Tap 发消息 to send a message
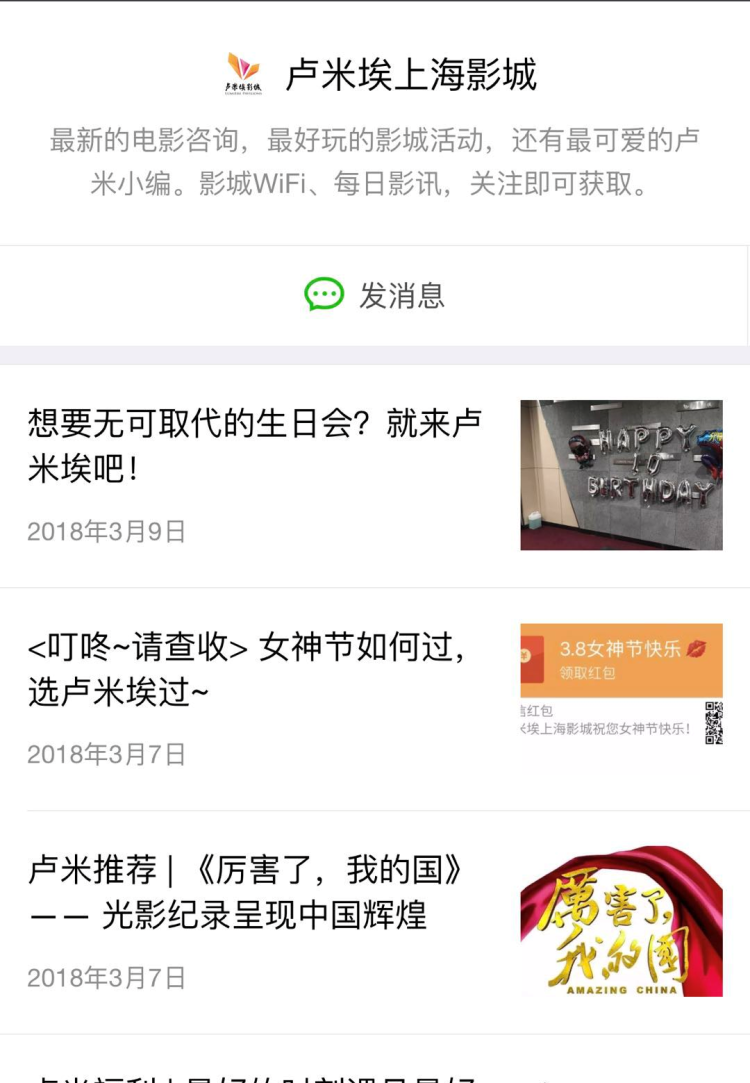Screen dimensions: 750x1083 tap(375, 295)
